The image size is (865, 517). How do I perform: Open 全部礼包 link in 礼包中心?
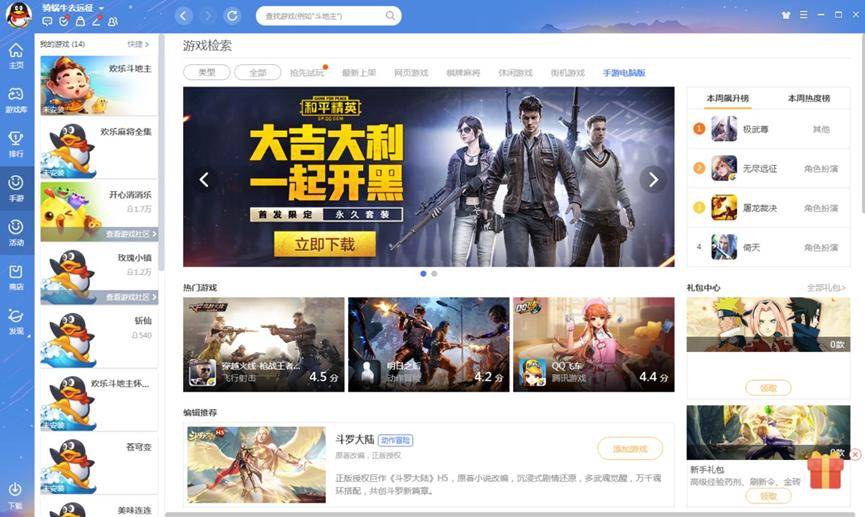826,288
